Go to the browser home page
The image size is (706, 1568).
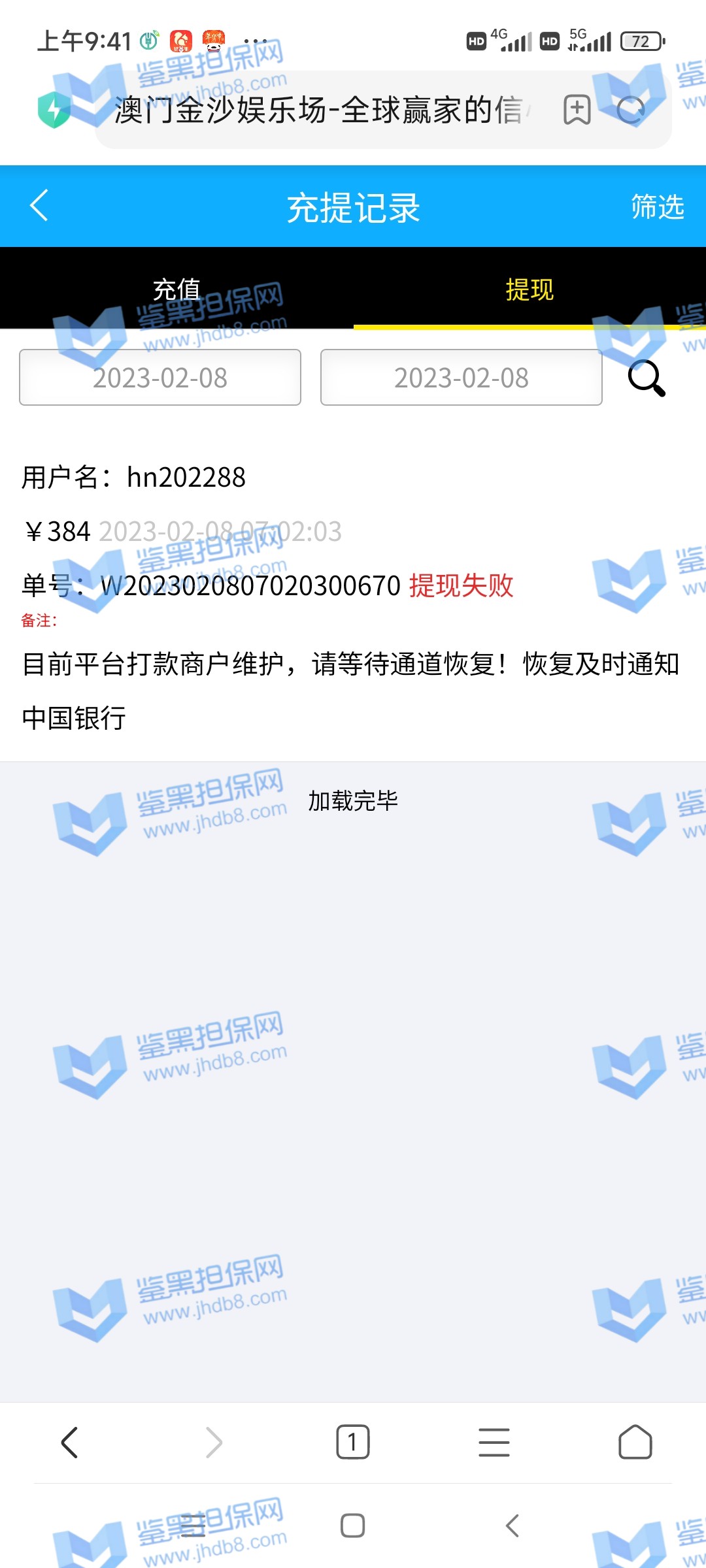[635, 1442]
